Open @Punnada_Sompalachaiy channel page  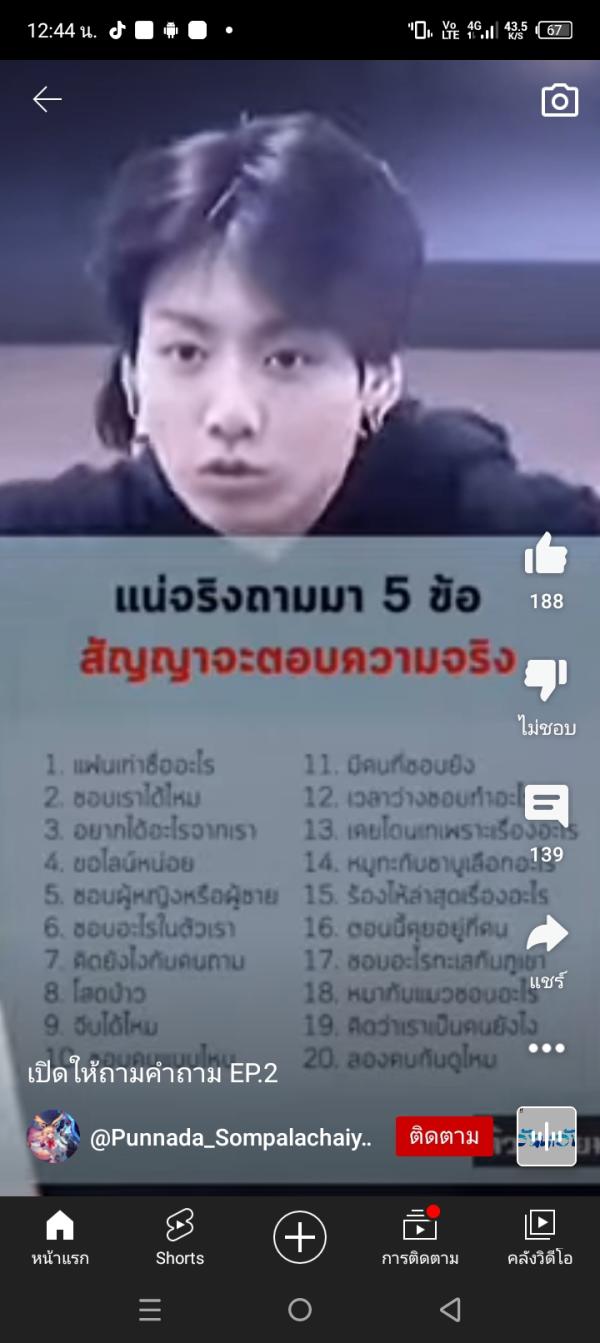(x=230, y=1137)
